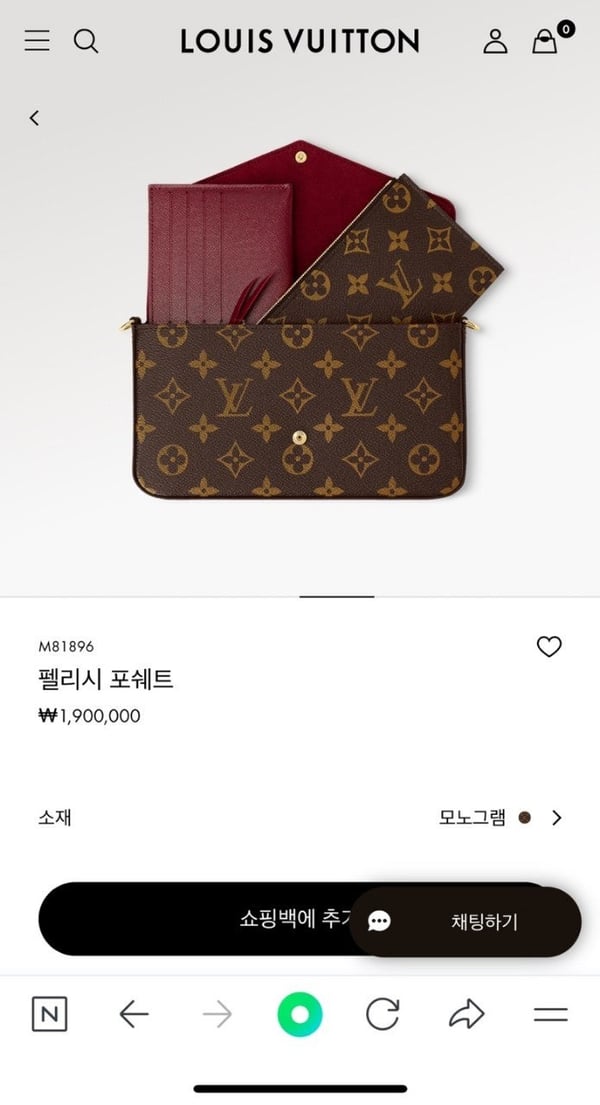Start a chat with 채팅하기

pos(465,921)
